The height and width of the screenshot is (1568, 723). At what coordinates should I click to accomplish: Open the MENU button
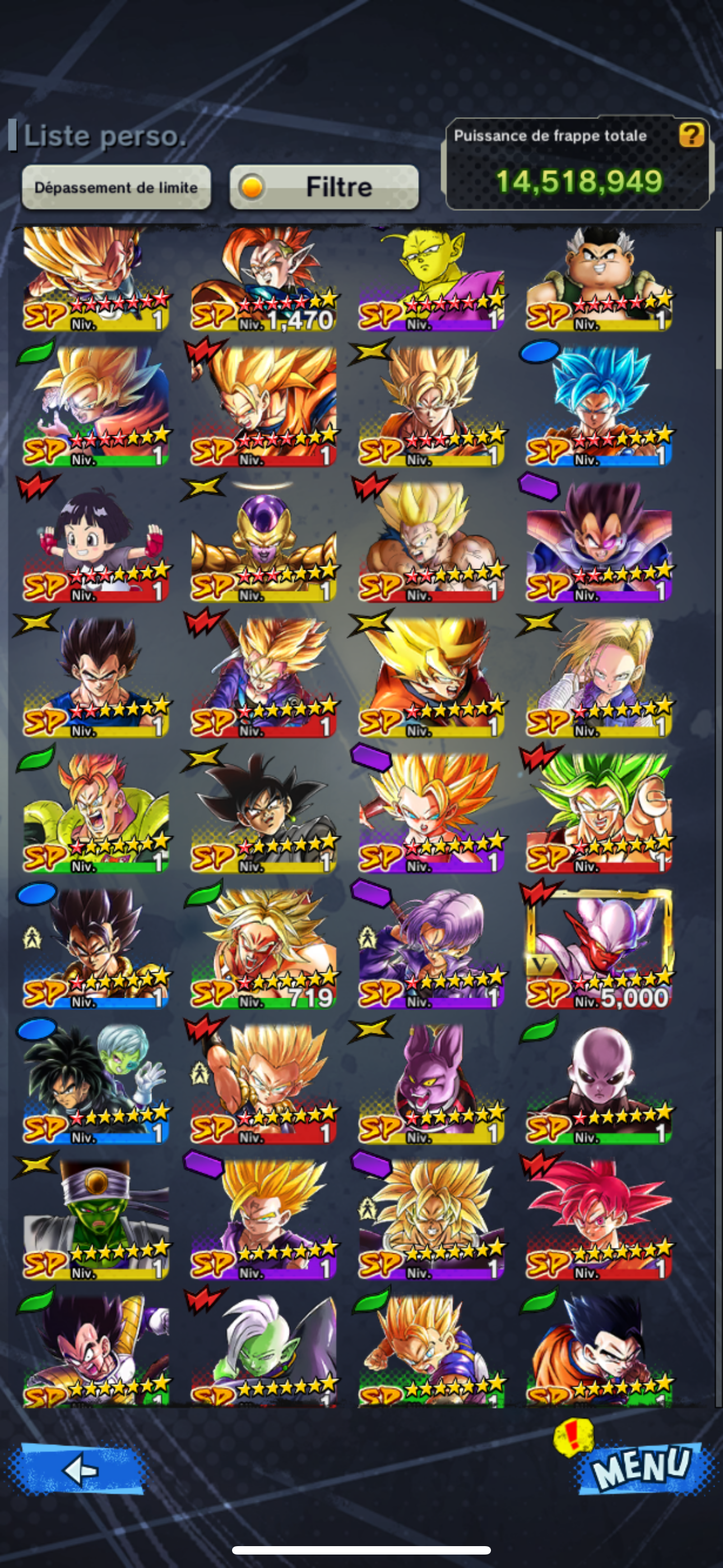643,1467
